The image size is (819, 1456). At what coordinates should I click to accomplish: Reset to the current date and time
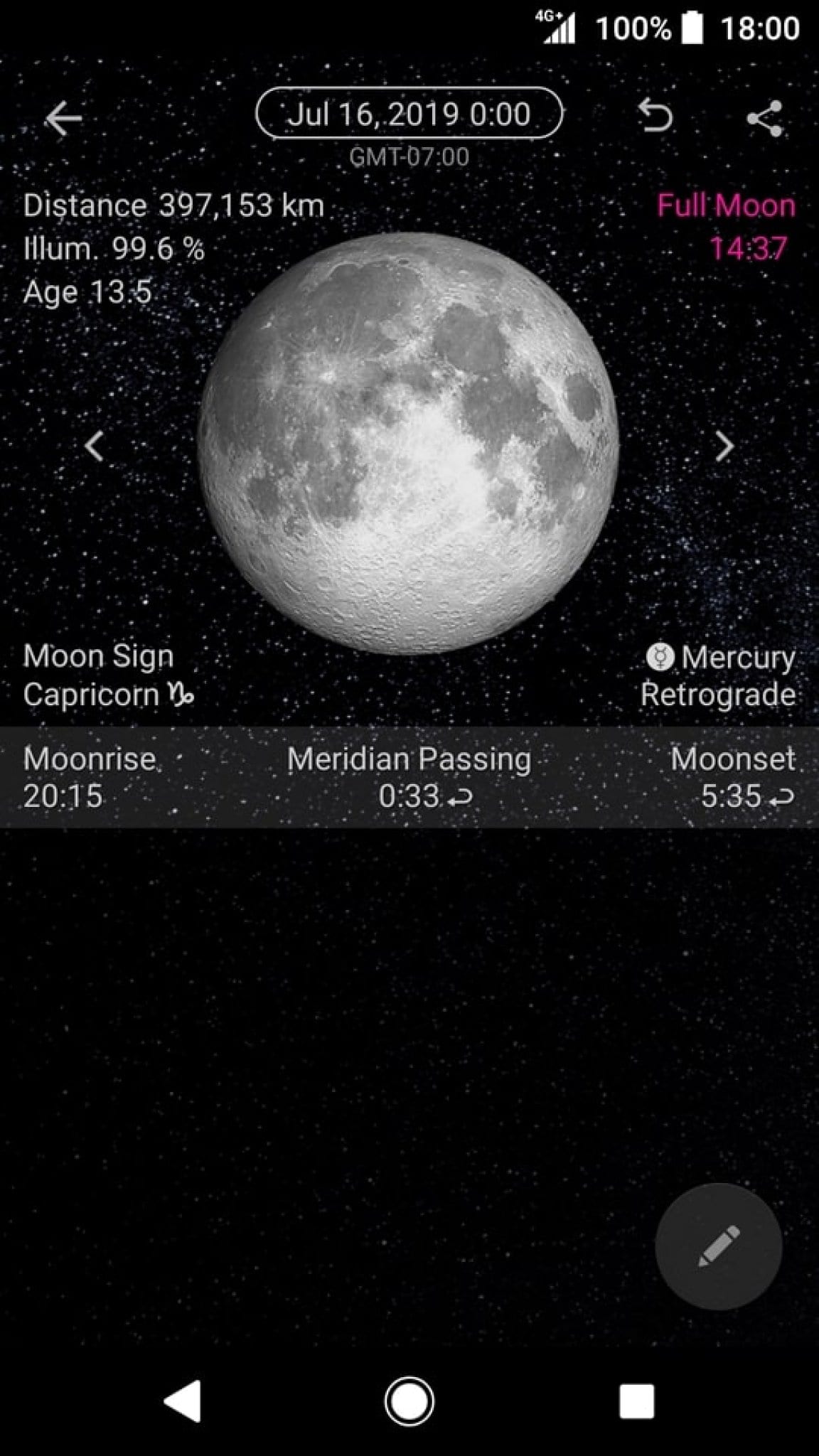point(655,117)
